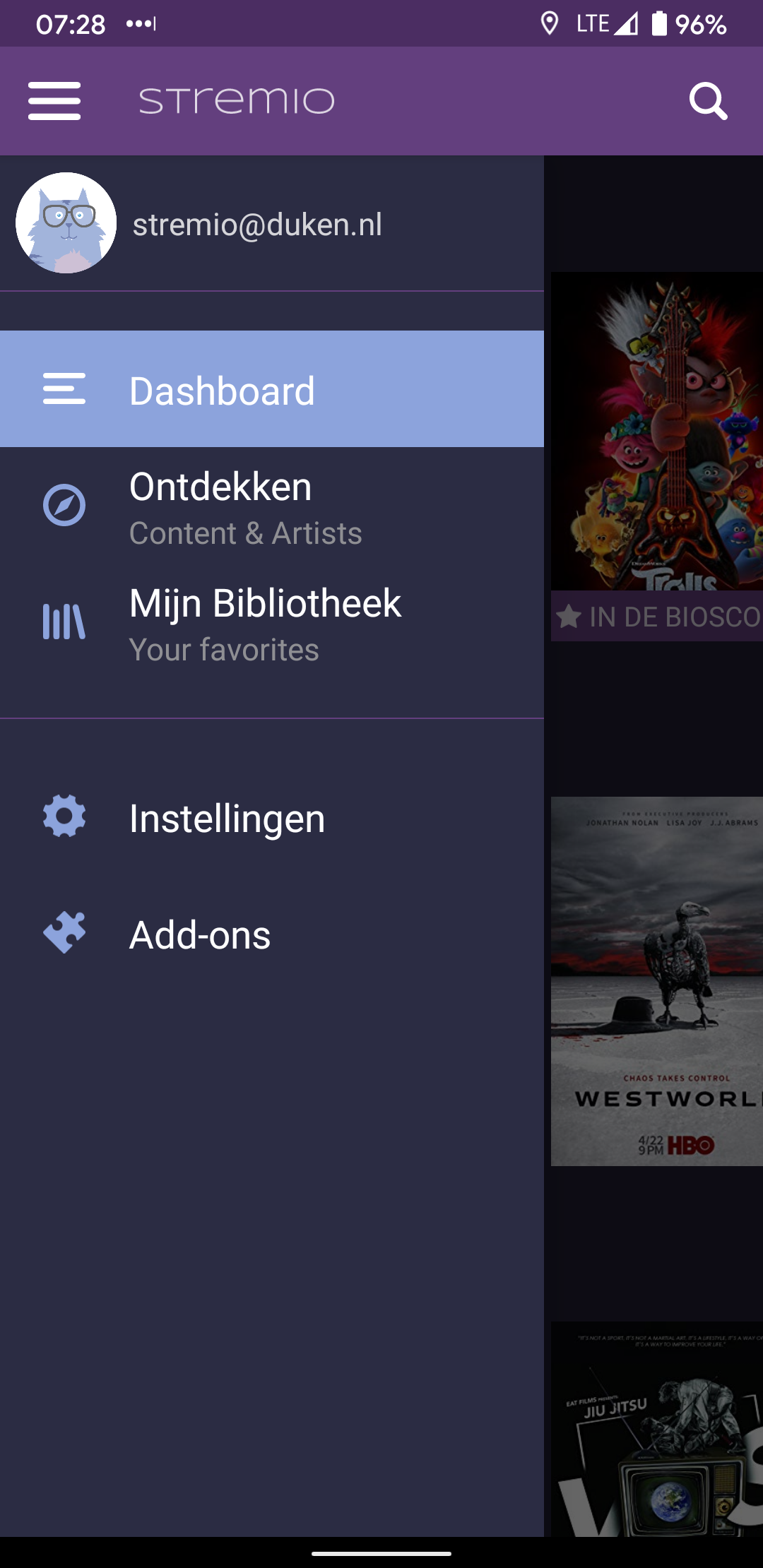The width and height of the screenshot is (763, 1568).
Task: Open the Jiu Jitsu poster
Action: tap(657, 1429)
